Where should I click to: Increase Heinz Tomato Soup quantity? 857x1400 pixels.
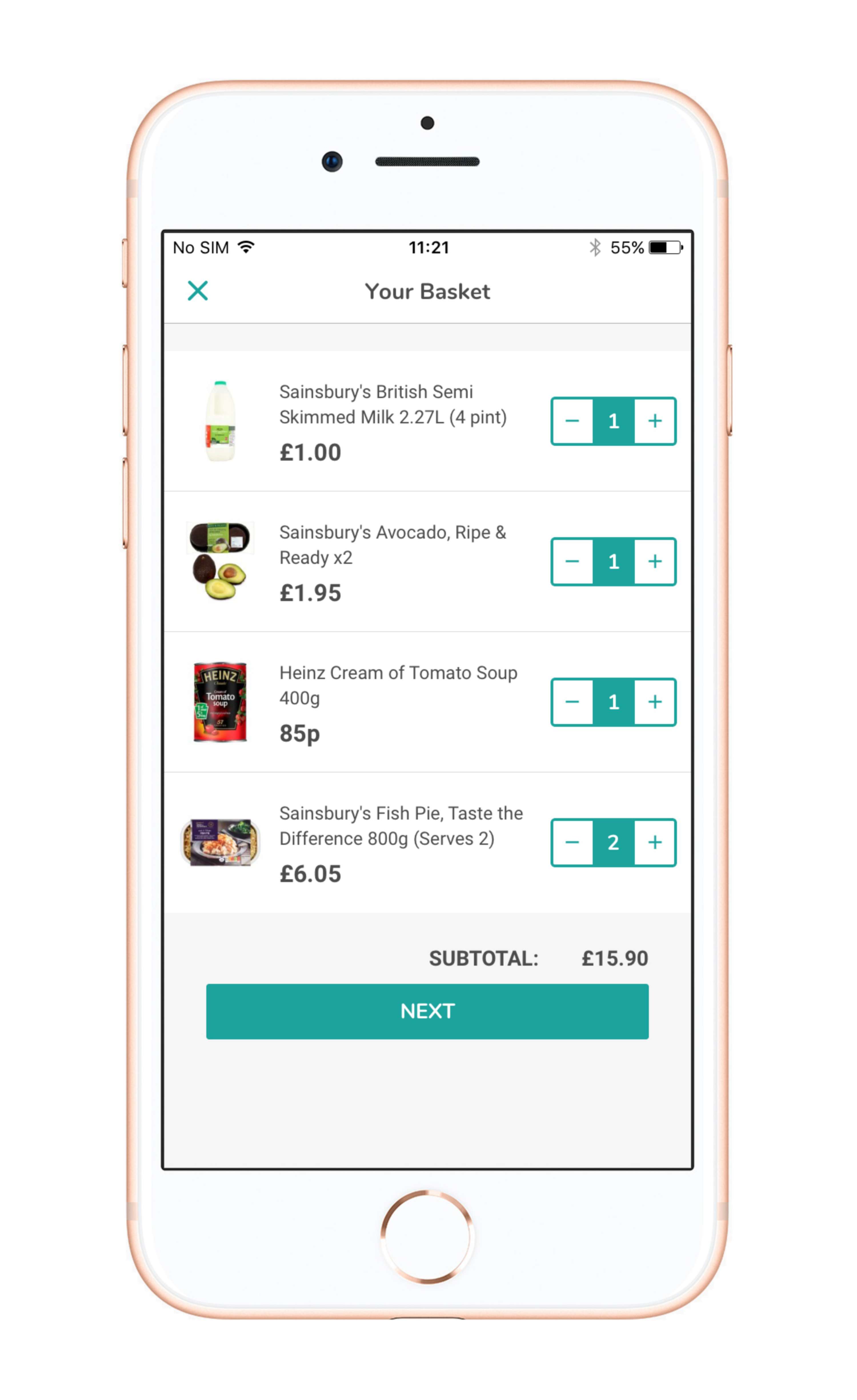pyautogui.click(x=655, y=702)
